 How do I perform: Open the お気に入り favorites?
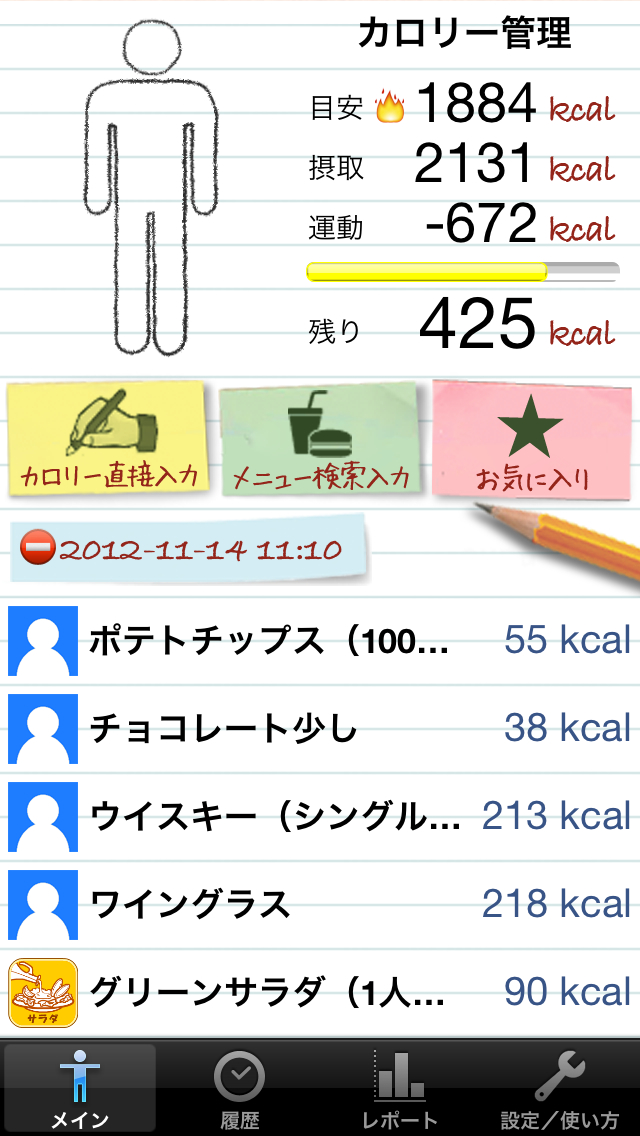530,440
